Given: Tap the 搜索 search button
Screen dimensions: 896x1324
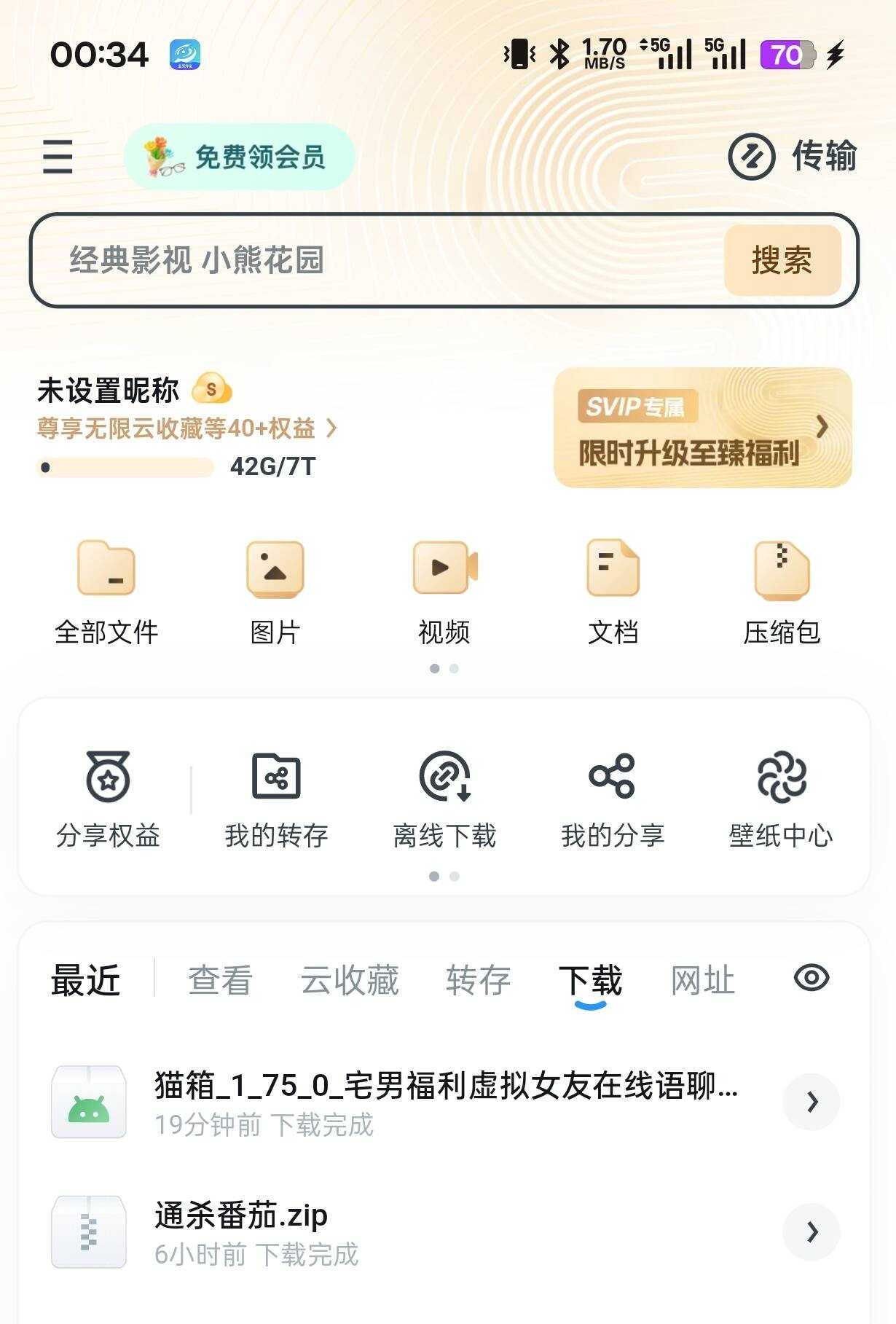Looking at the screenshot, I should (x=782, y=260).
